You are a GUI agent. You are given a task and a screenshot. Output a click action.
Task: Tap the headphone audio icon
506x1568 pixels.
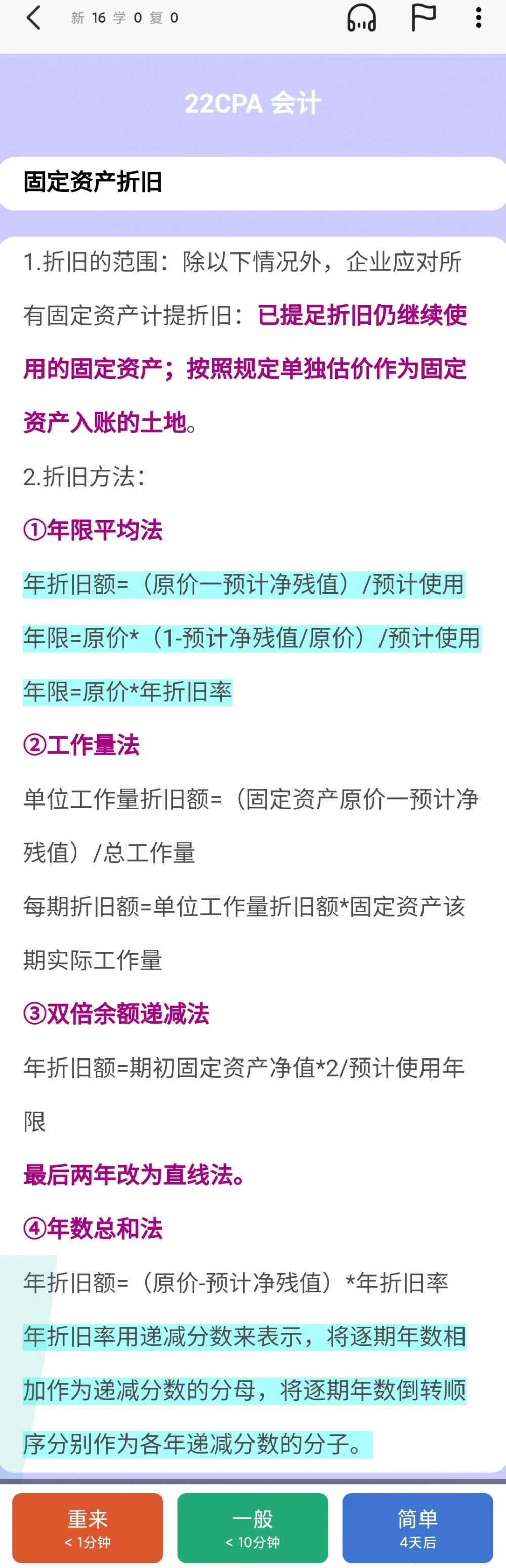tap(361, 18)
